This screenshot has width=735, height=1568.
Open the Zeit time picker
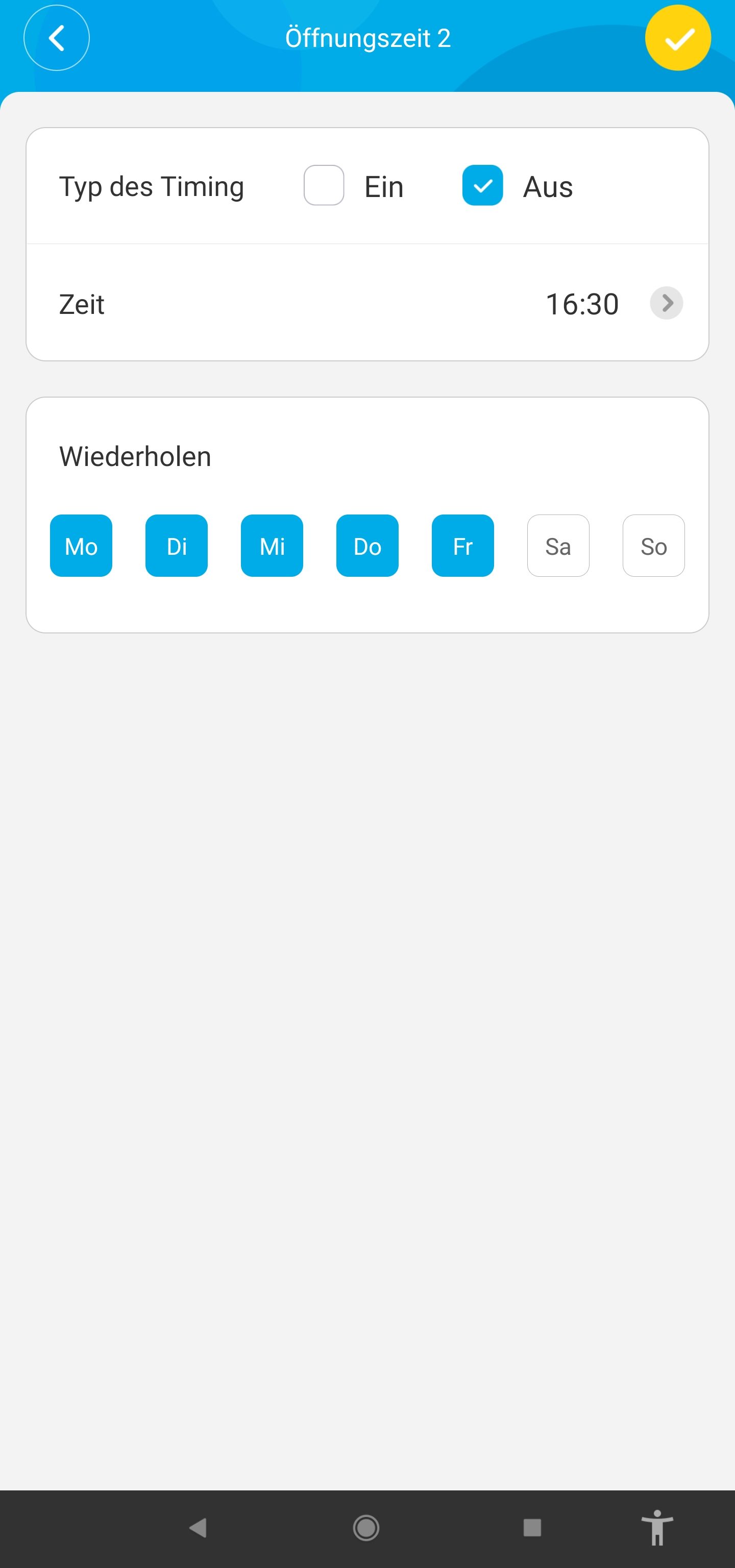point(666,303)
